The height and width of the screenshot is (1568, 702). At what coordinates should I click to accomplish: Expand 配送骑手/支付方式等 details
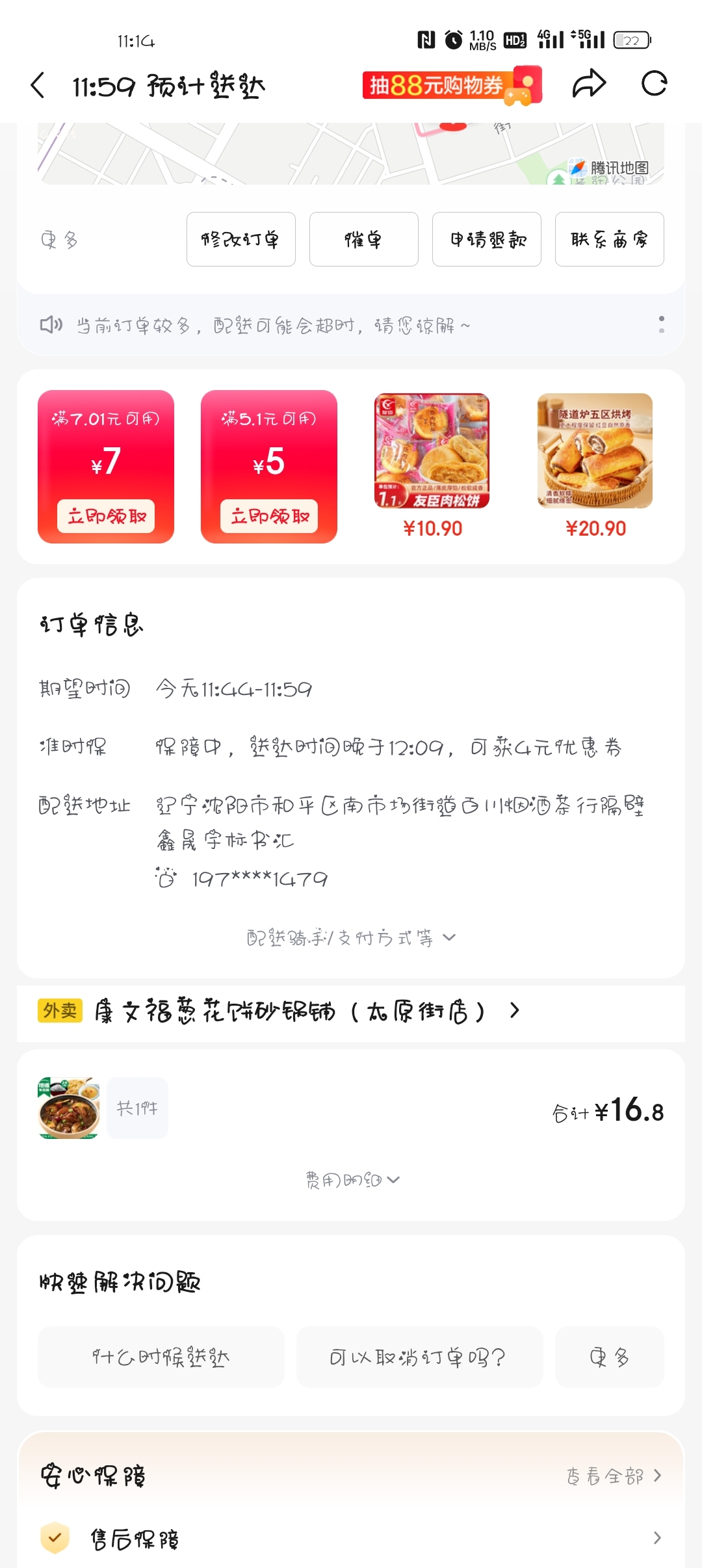pos(351,937)
